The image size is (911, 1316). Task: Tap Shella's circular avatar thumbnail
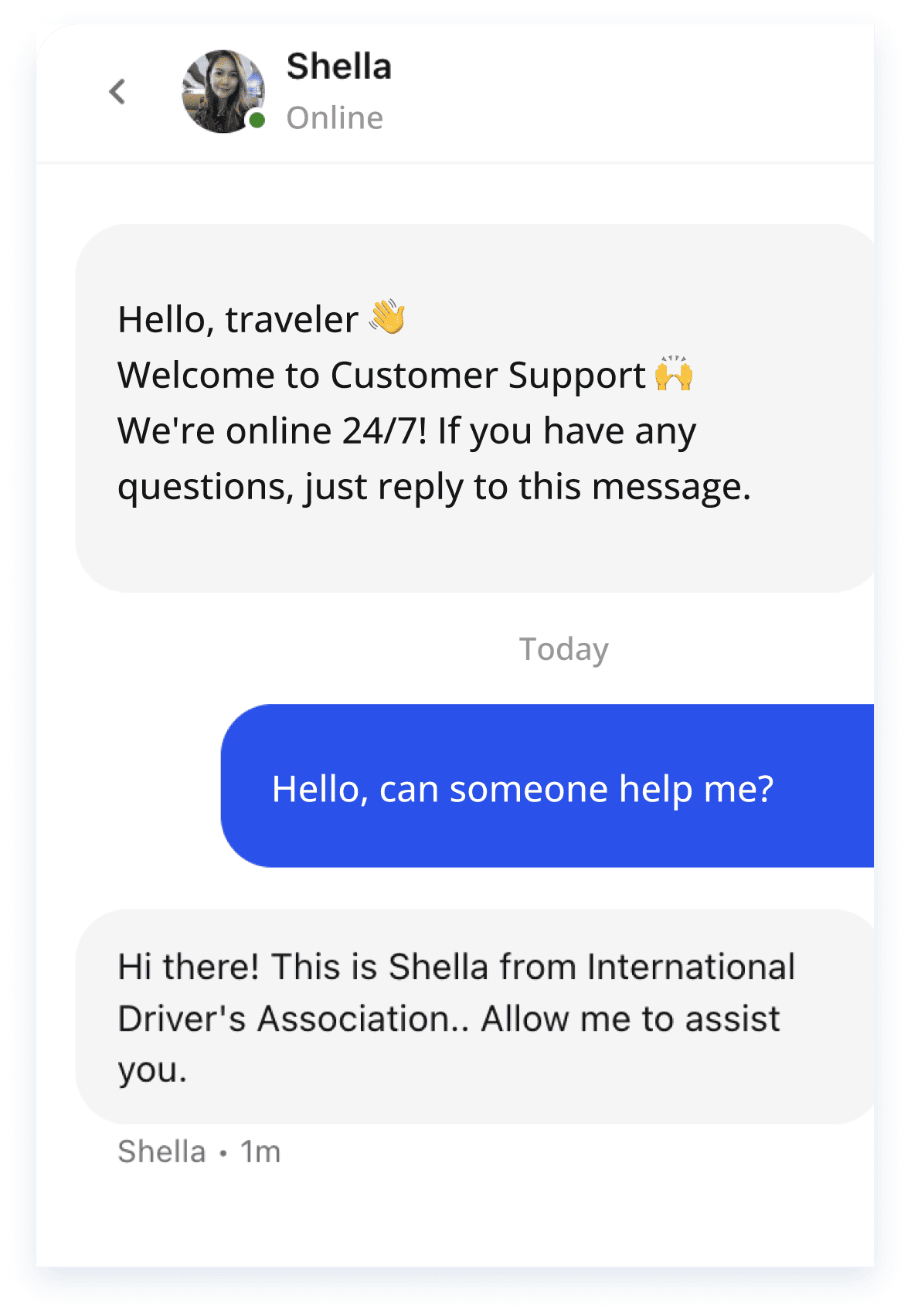[x=223, y=90]
